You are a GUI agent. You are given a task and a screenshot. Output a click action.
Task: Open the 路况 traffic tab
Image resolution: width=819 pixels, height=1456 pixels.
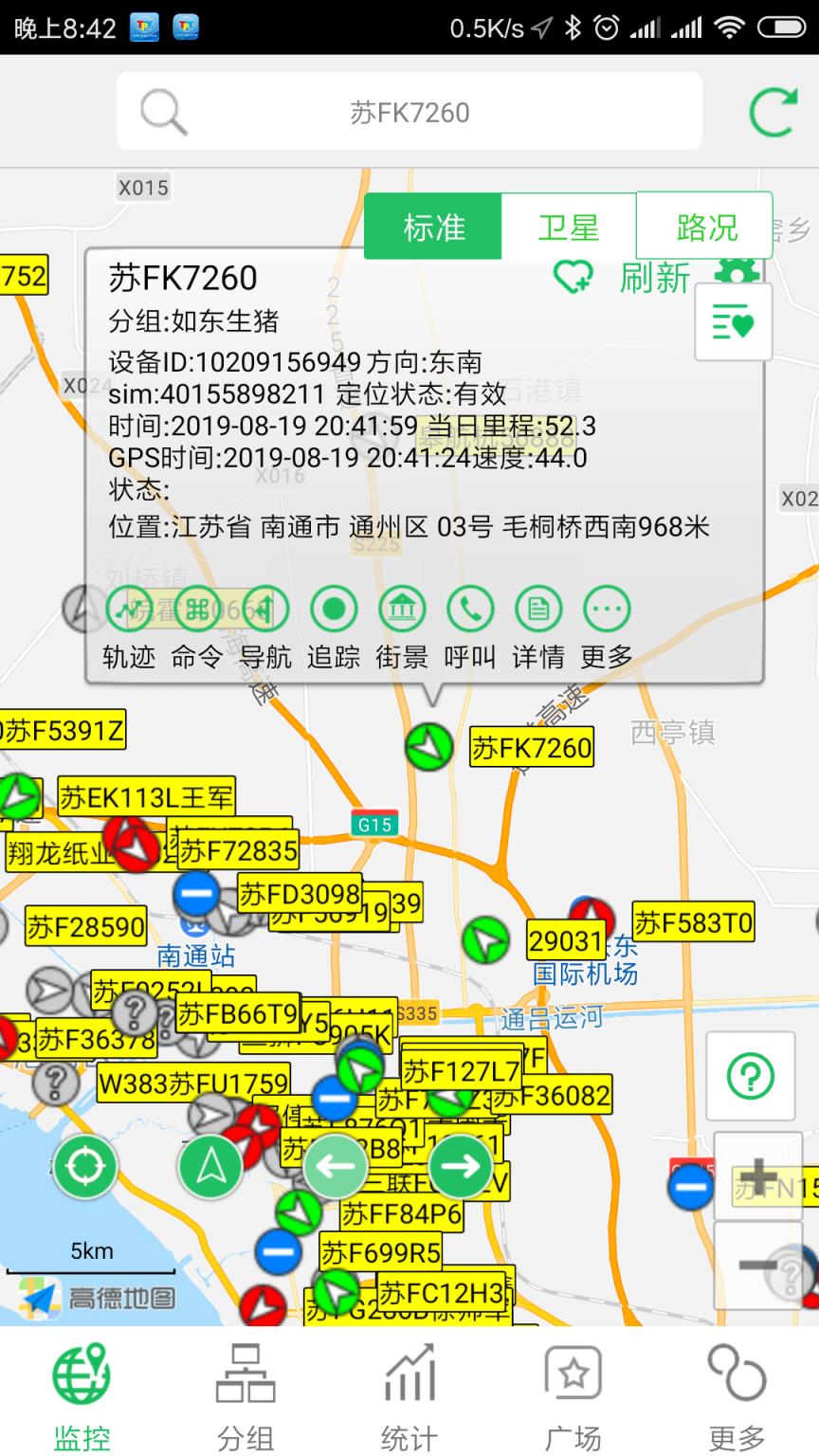click(x=705, y=226)
